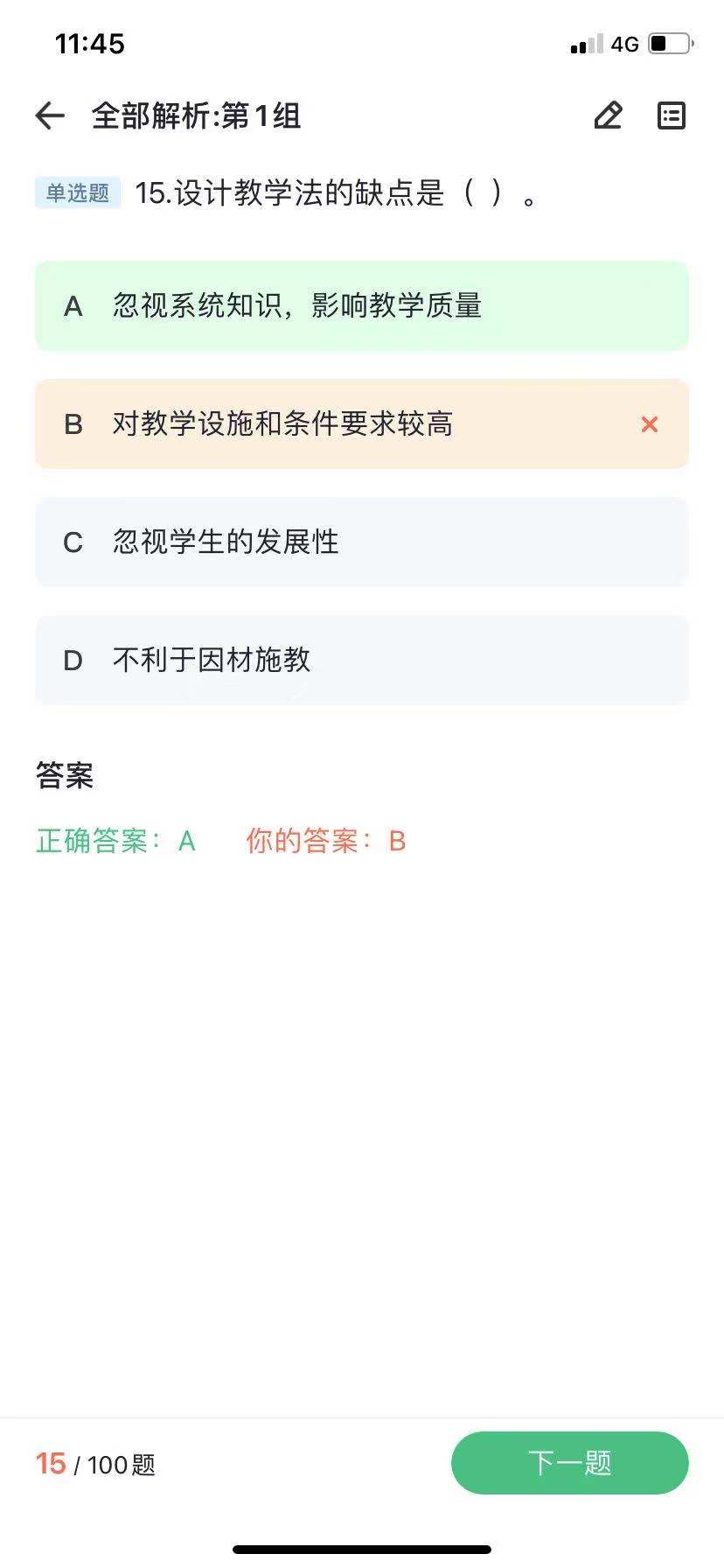Viewport: 724px width, 1568px height.
Task: Go to next question with 下一题
Action: click(570, 1463)
